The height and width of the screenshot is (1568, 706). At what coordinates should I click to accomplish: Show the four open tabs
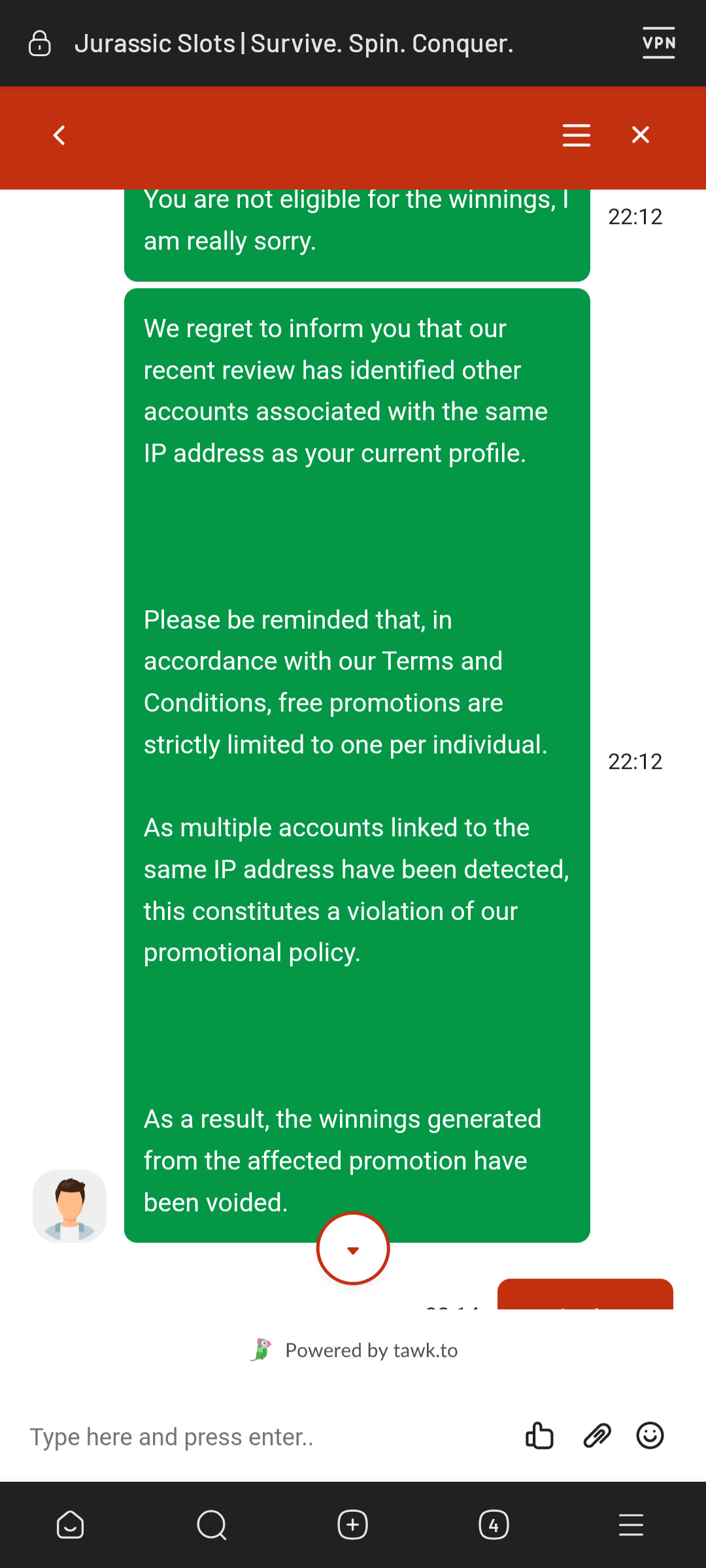point(494,1526)
